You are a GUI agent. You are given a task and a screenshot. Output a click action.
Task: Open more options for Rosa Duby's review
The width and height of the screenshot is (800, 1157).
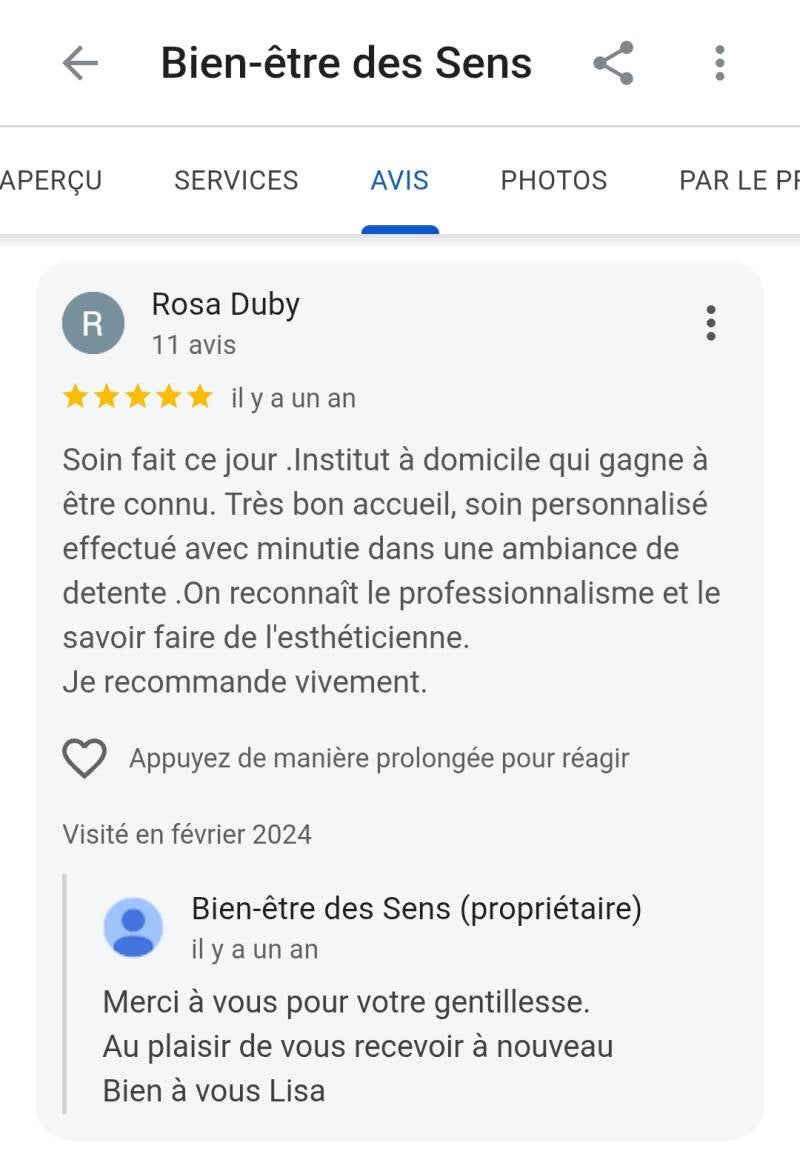tap(710, 323)
